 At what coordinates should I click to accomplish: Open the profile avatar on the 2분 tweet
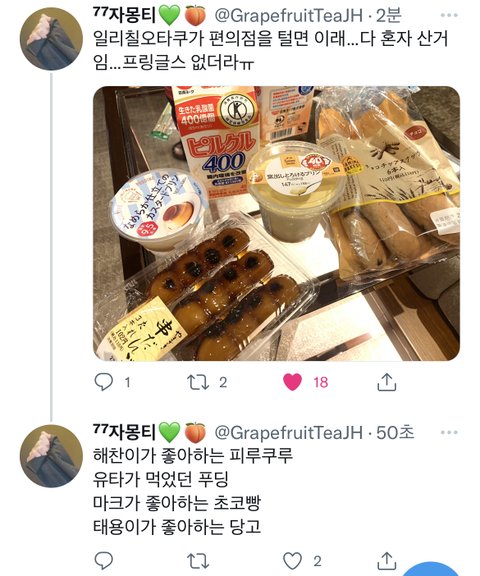tap(51, 39)
